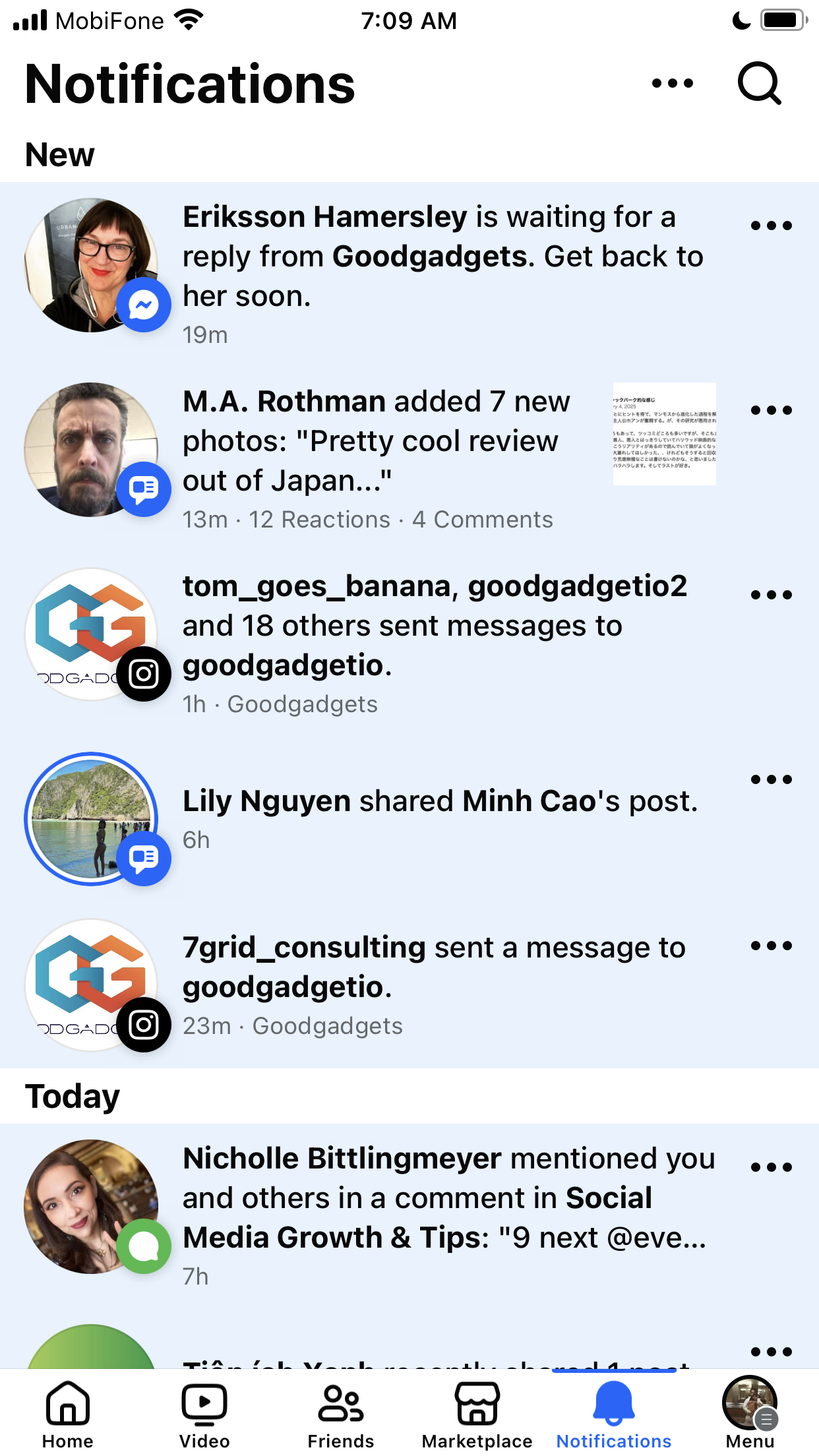View Lily Nguyen's shared post notification

coord(409,819)
